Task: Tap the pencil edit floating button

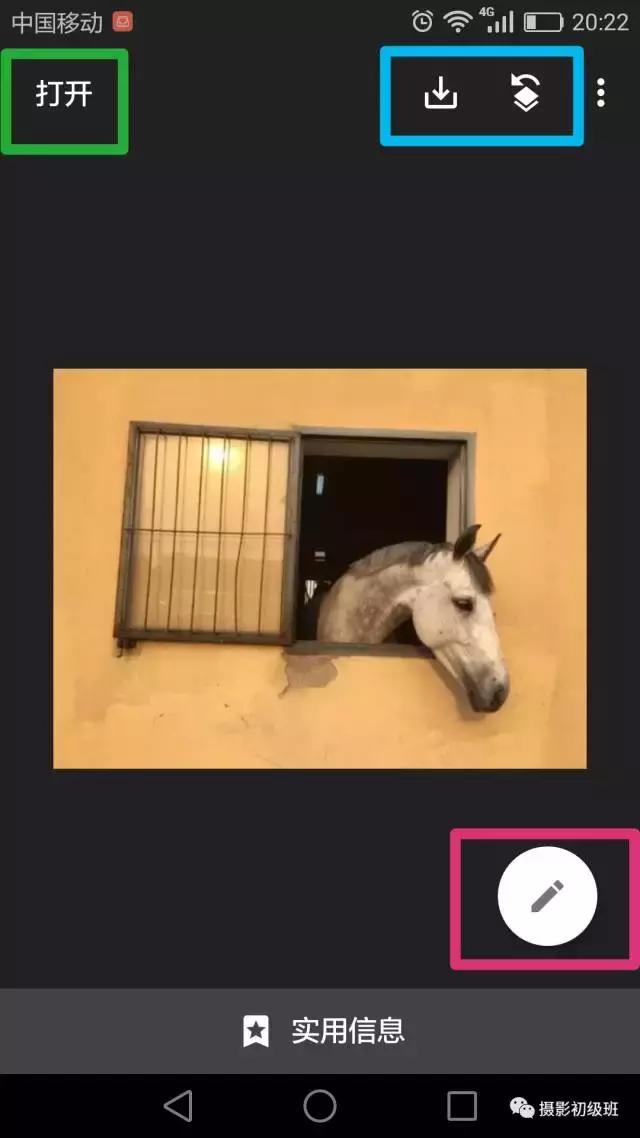Action: point(547,896)
